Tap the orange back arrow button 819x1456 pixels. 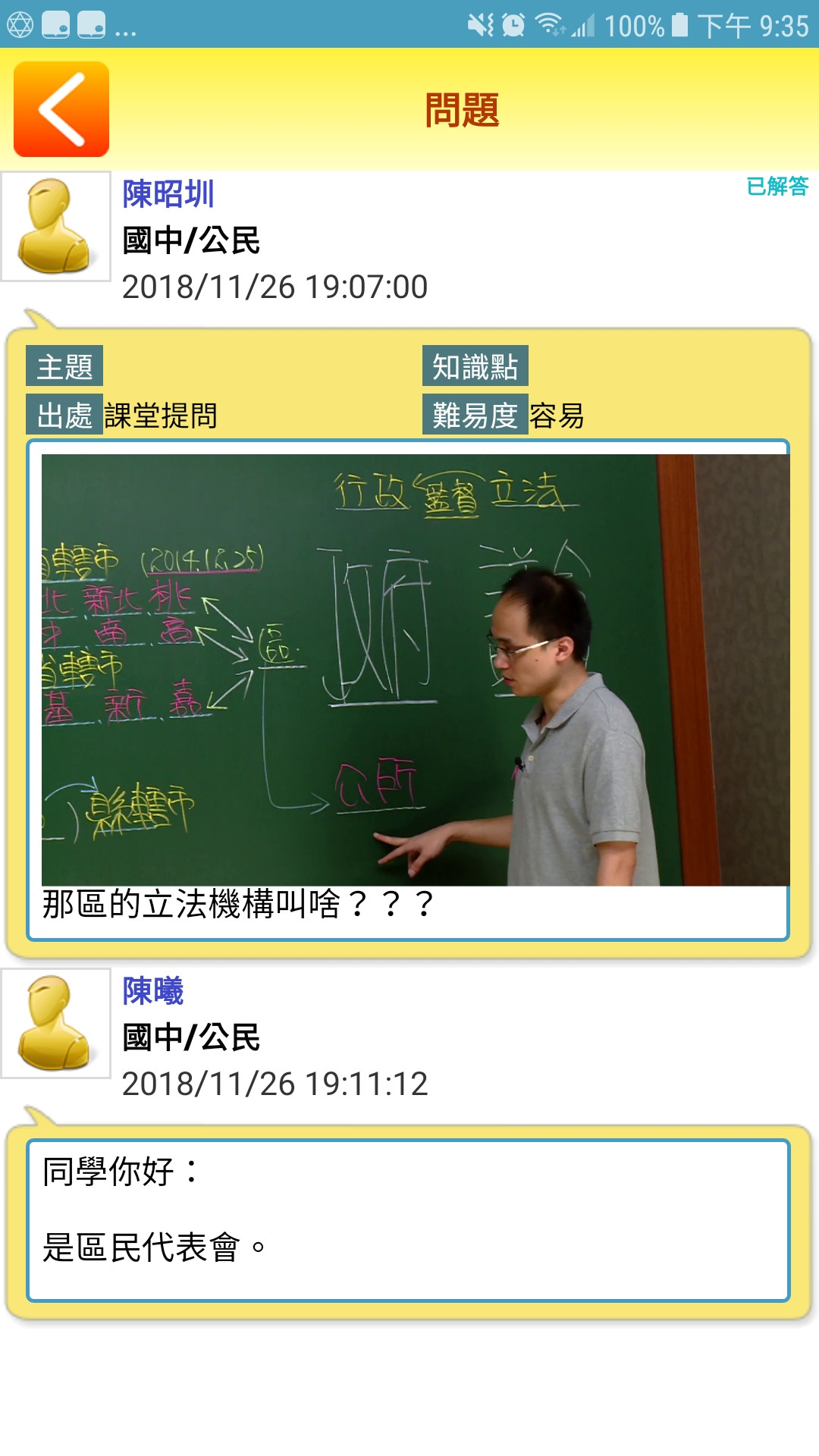click(x=61, y=109)
